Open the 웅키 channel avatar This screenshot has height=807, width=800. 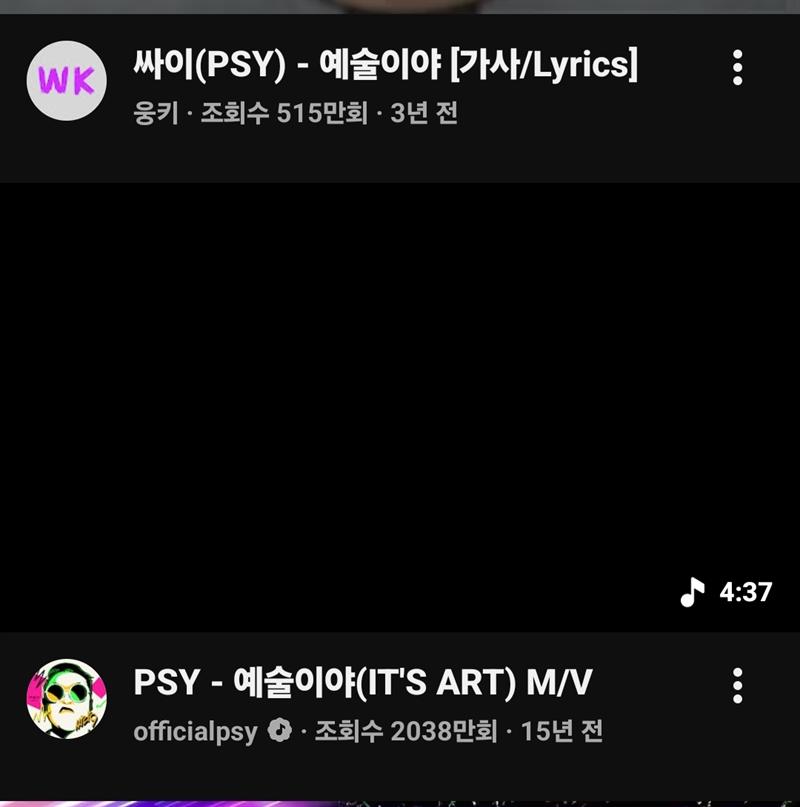point(66,81)
